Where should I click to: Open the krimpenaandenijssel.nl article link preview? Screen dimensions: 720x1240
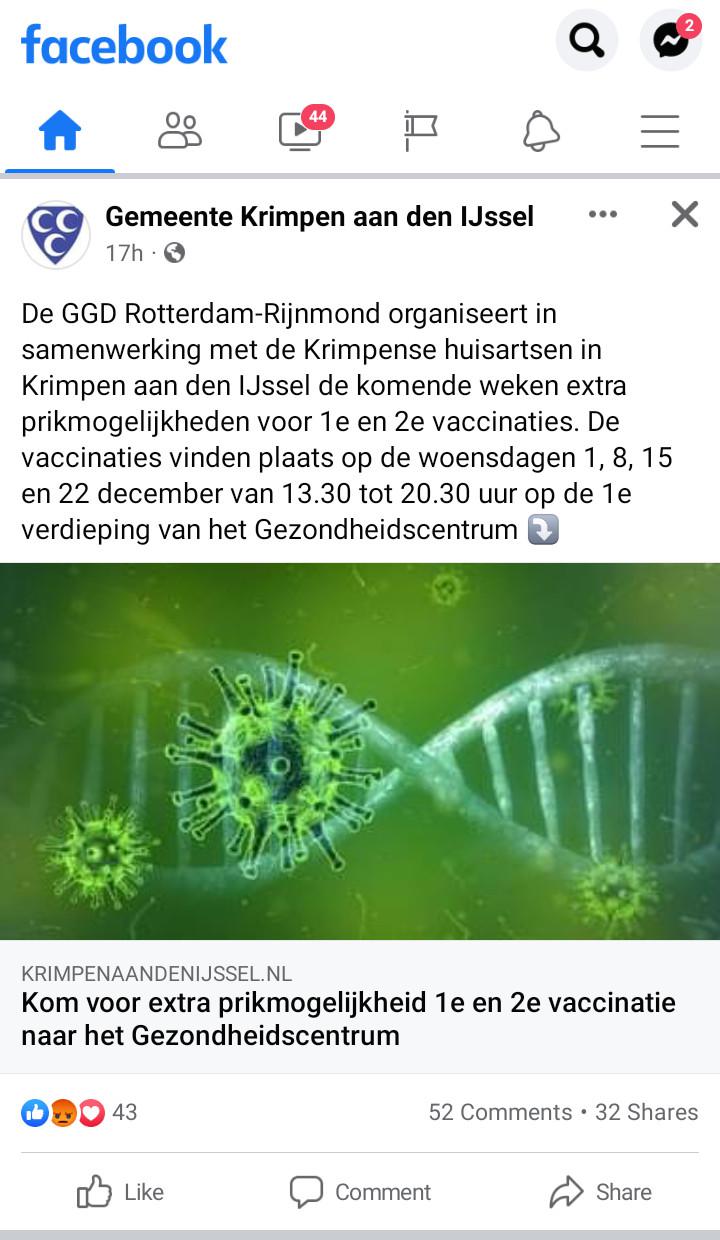coord(360,1005)
